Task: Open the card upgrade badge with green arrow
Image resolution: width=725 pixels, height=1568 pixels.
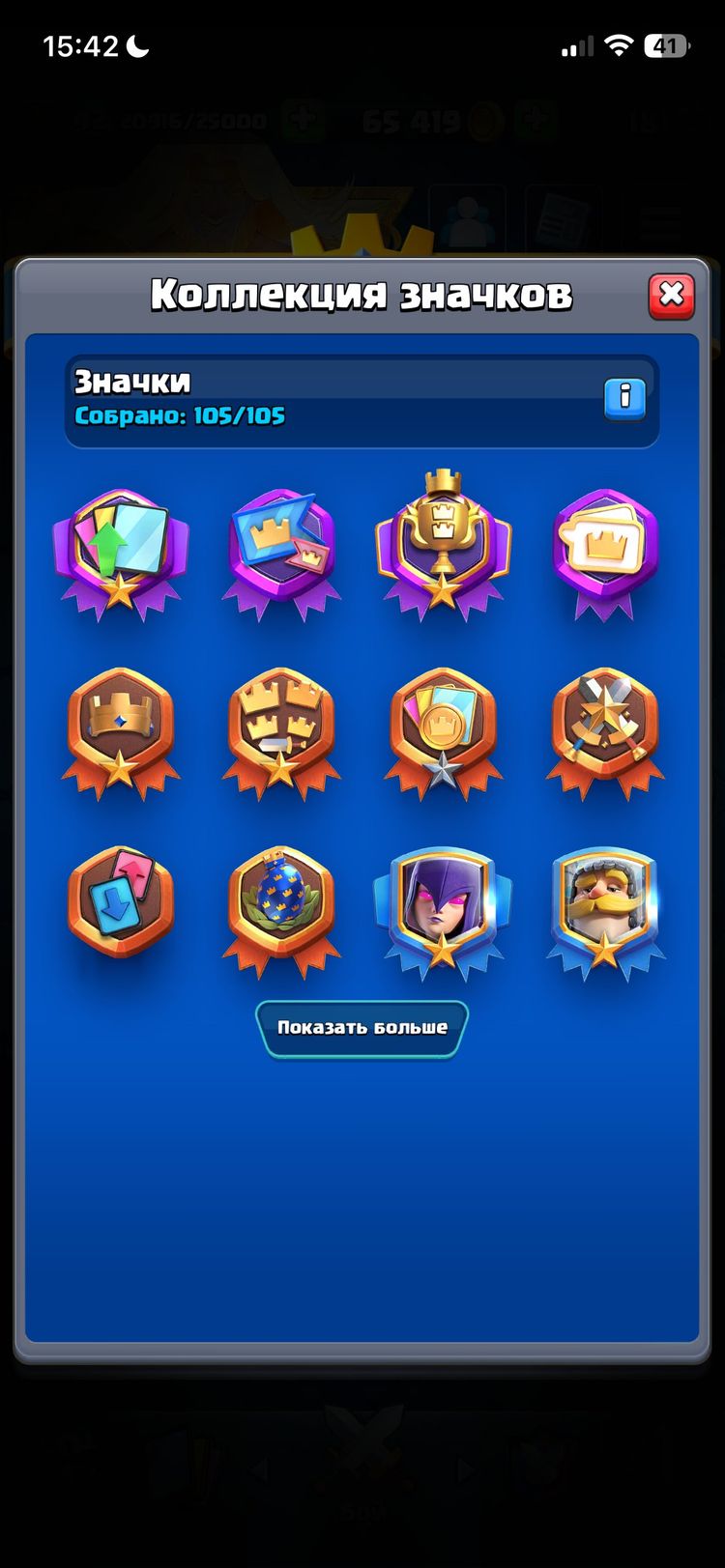Action: [x=121, y=551]
